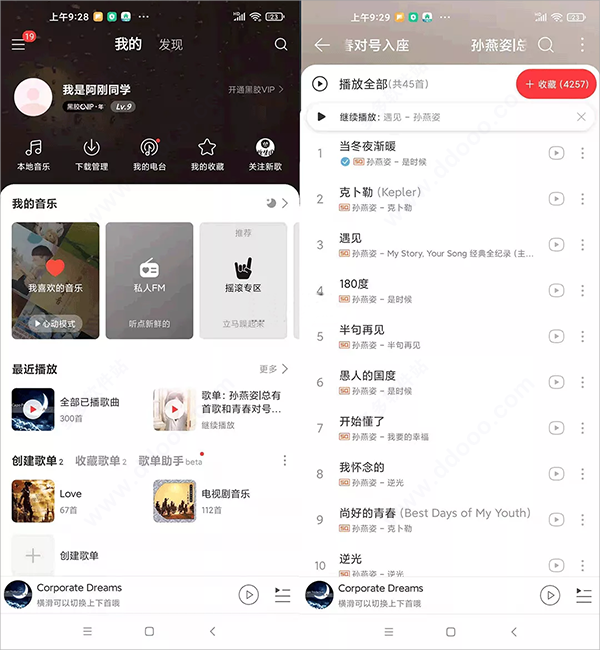Open the 我喜欢的音乐 card

[55, 278]
